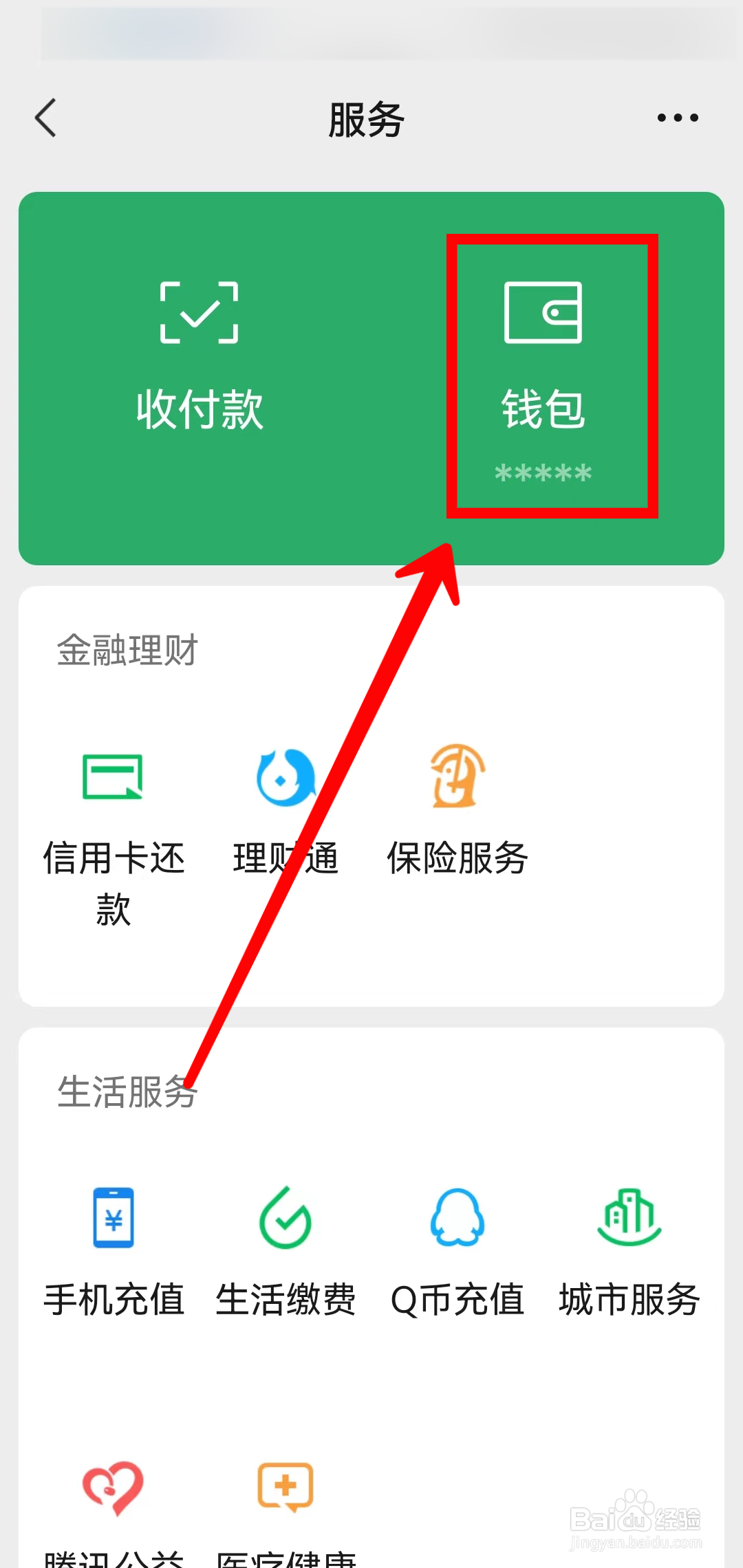Select Q币充值 Q-coin recharge
Screen dimensions: 743x1568
(x=456, y=1238)
